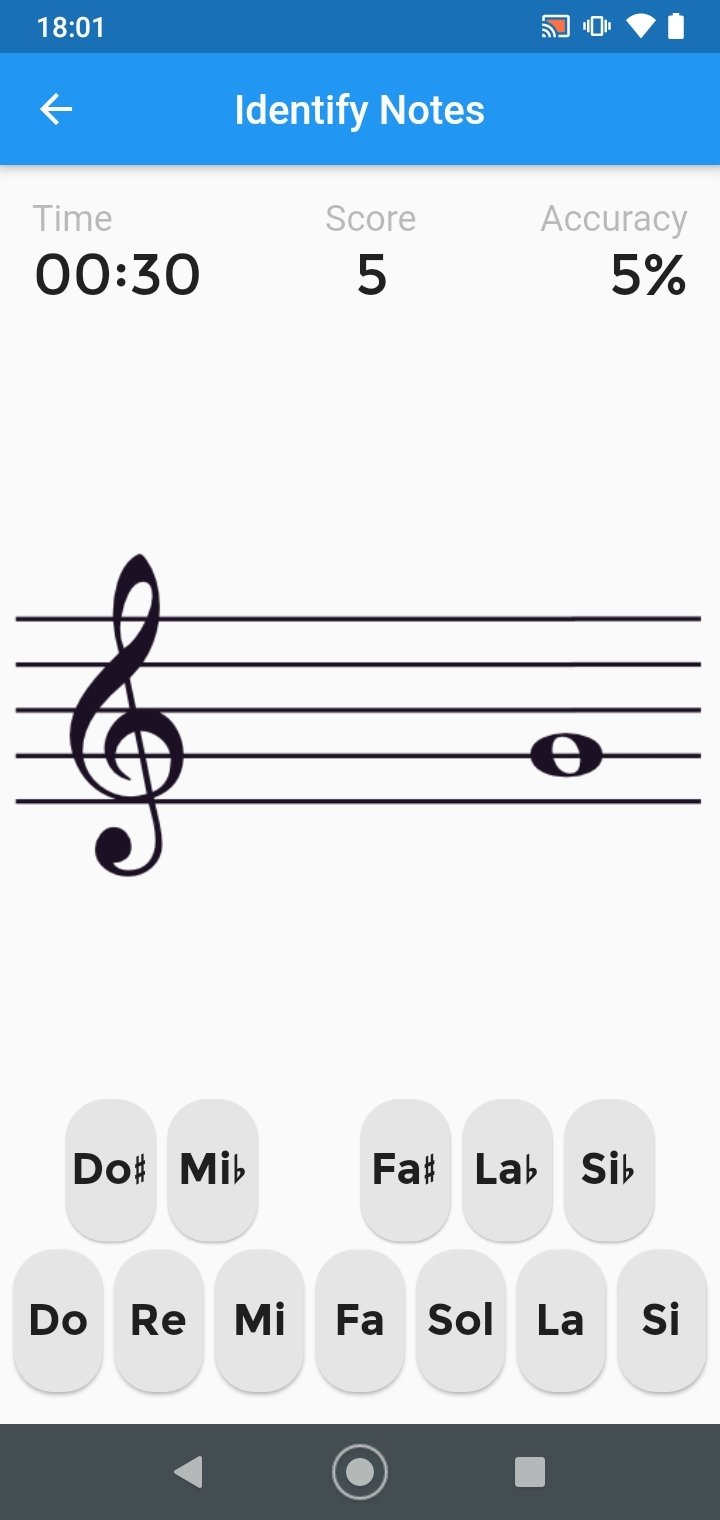Pick the La♭ note button
This screenshot has height=1520, width=720.
pos(507,1169)
